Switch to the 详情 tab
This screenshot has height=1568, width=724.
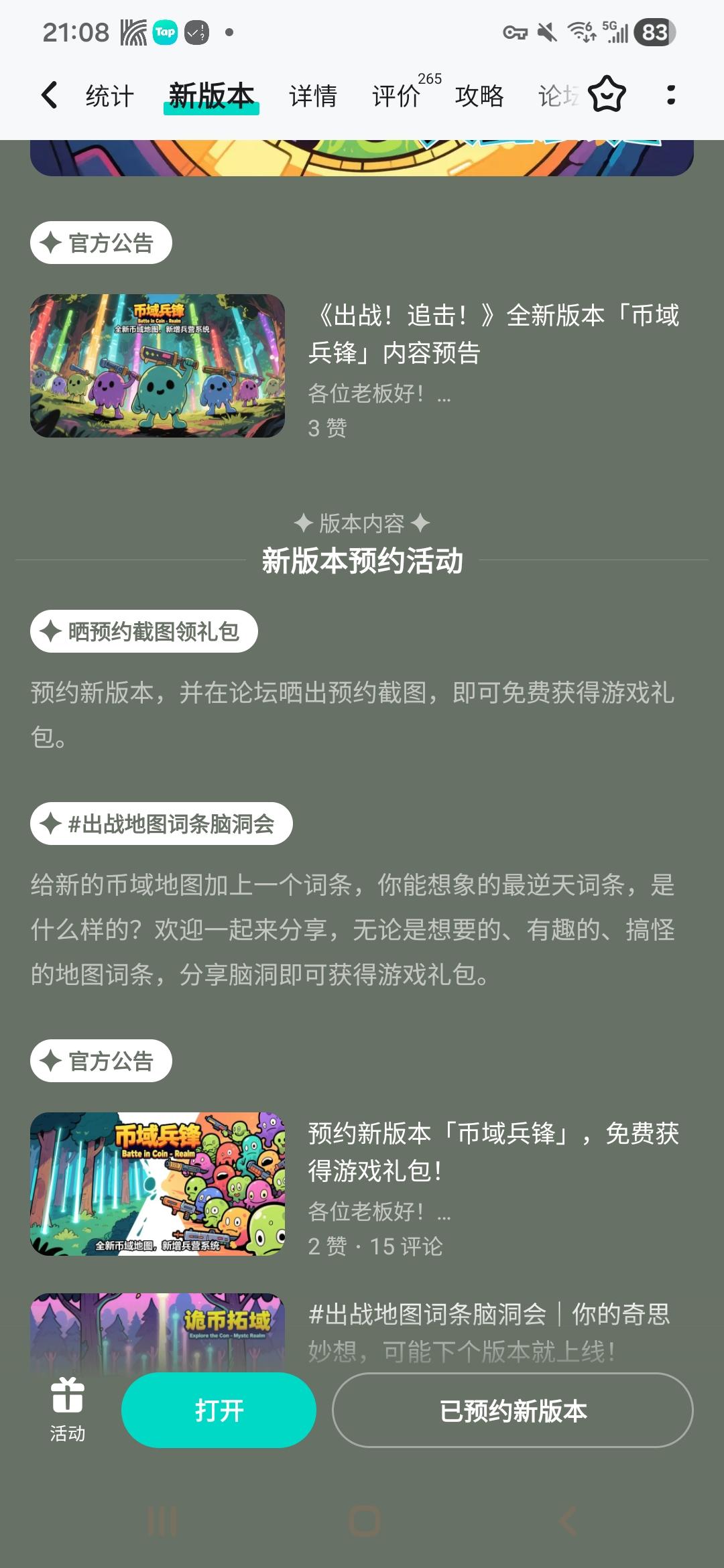(313, 94)
